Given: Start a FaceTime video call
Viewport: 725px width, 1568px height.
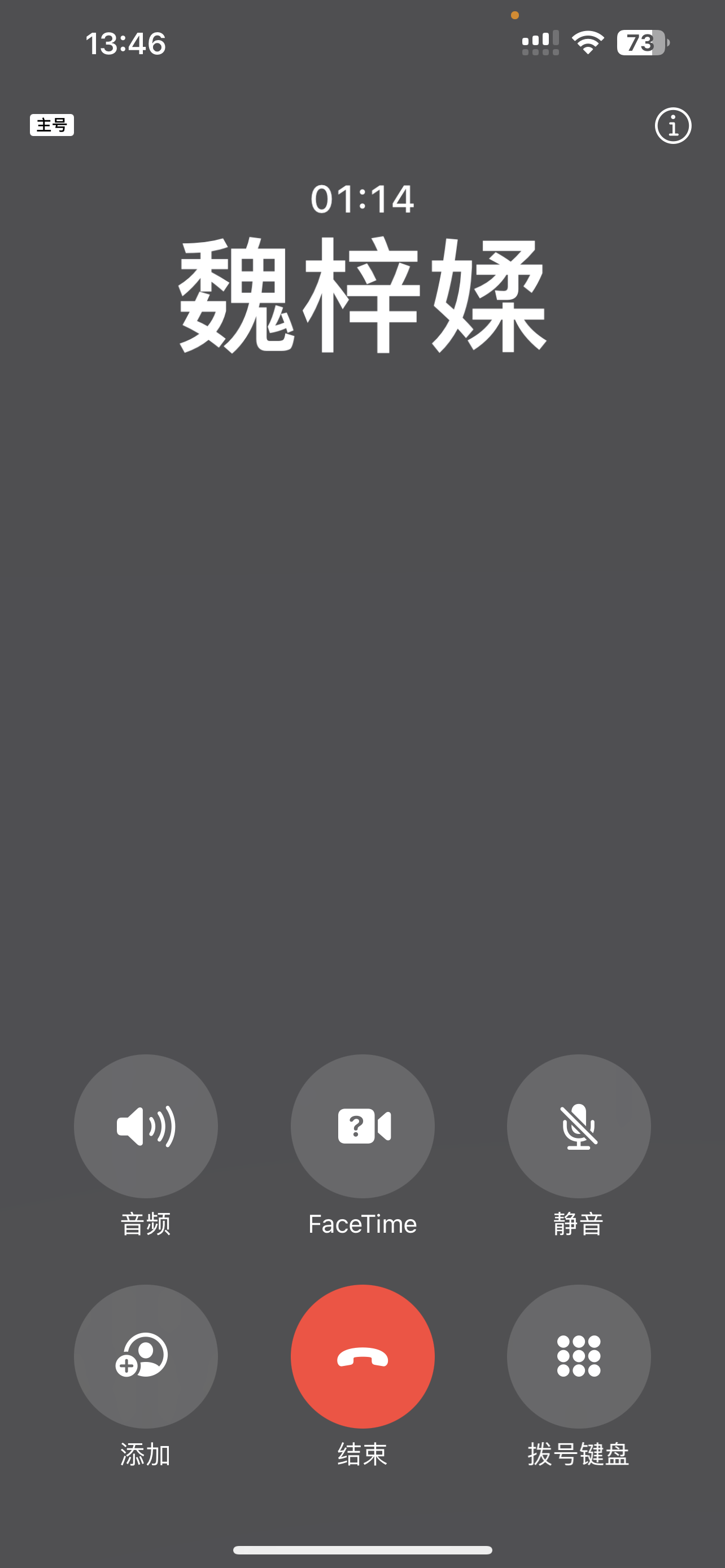Looking at the screenshot, I should (x=362, y=1126).
